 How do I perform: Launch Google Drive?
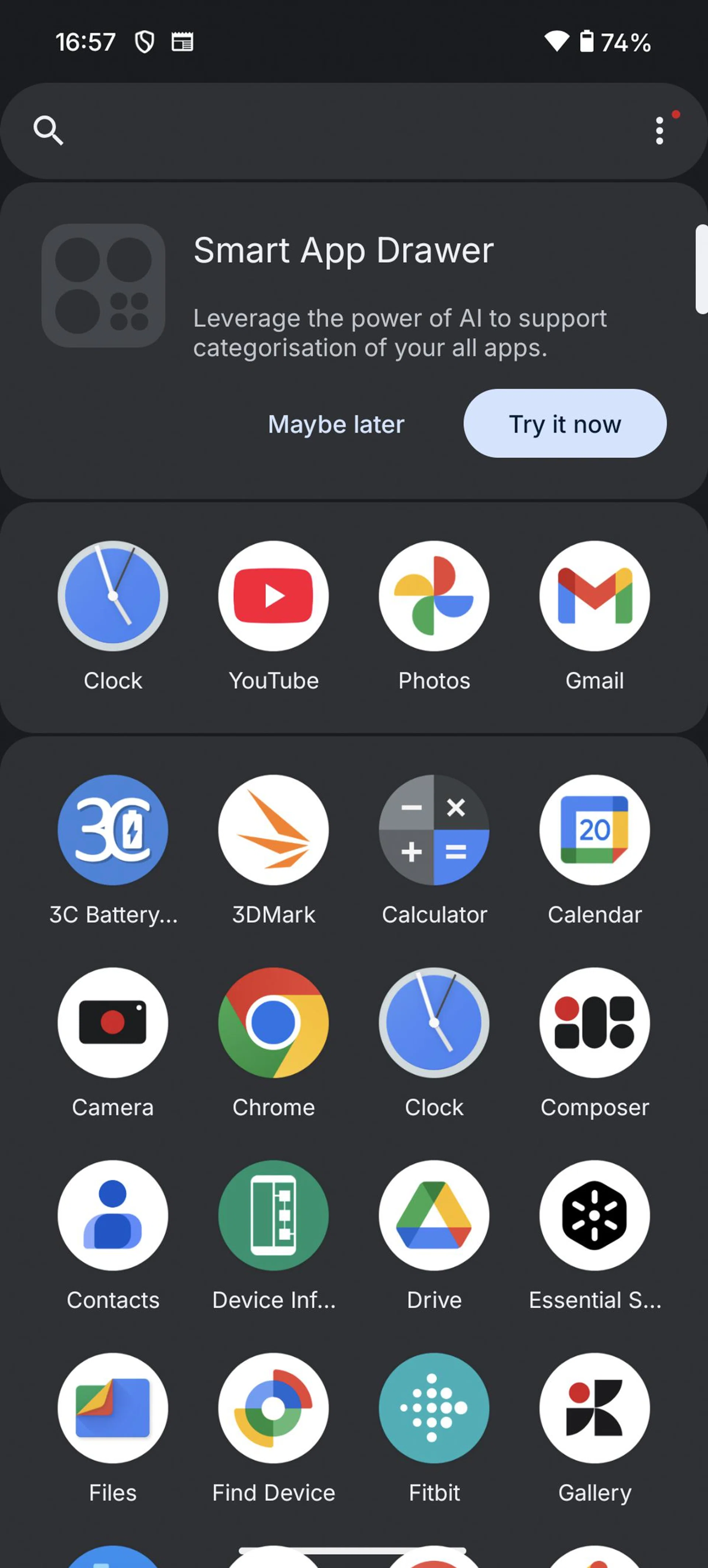434,1216
